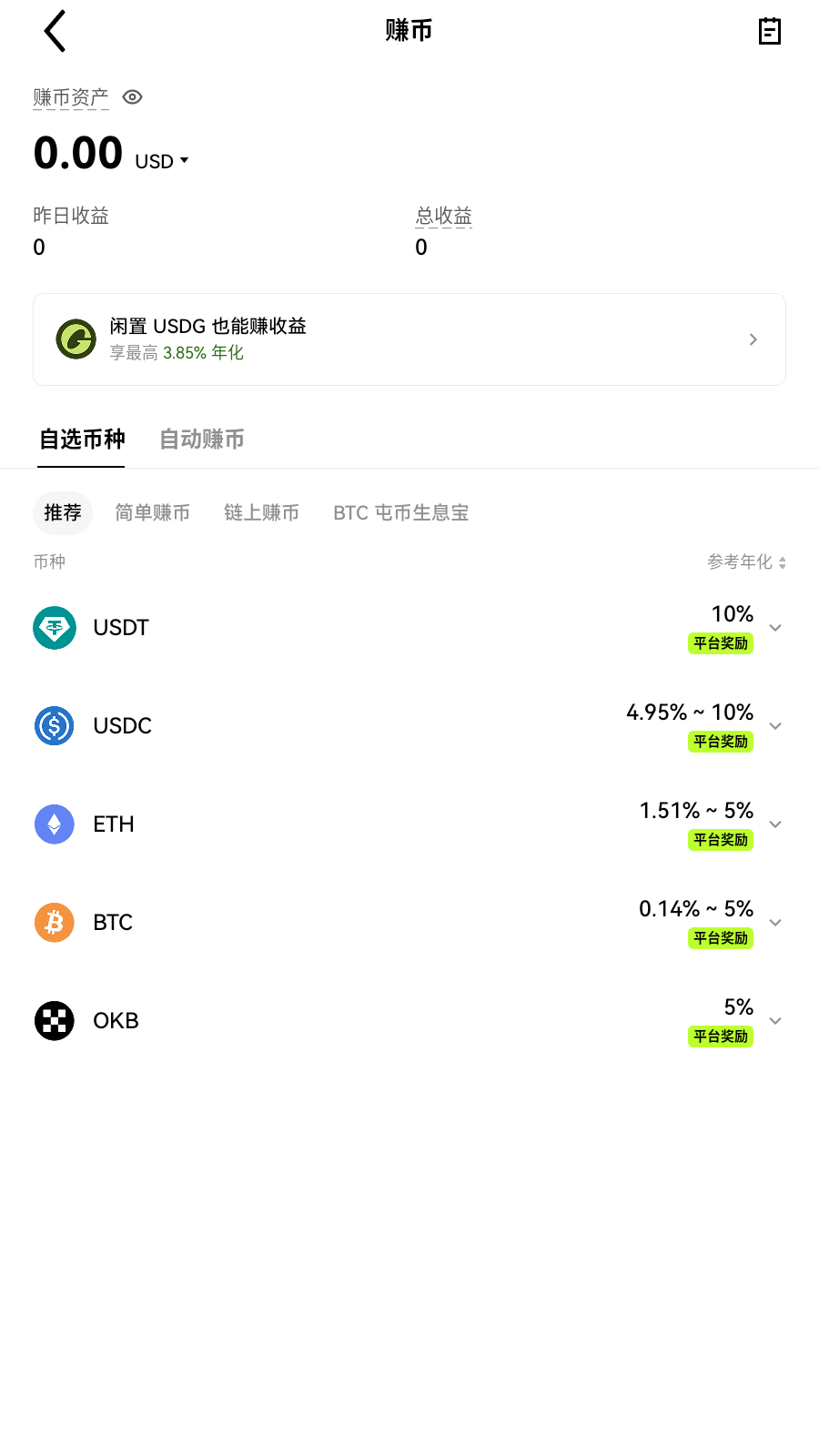Tap the green USDG banner icon
The image size is (819, 1456).
coord(76,339)
